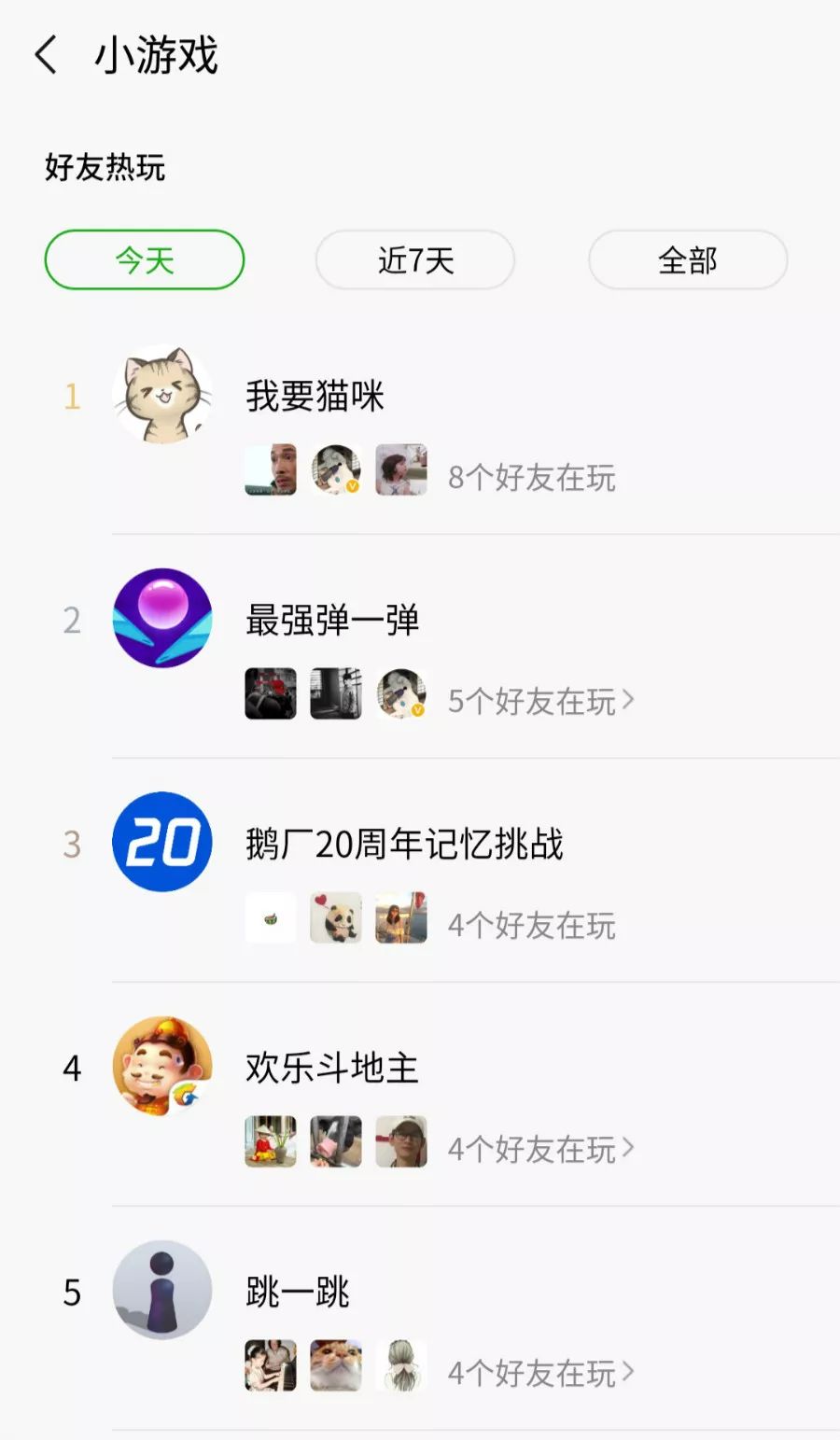
Task: Show 全部 friends' popular games
Action: coord(688,260)
